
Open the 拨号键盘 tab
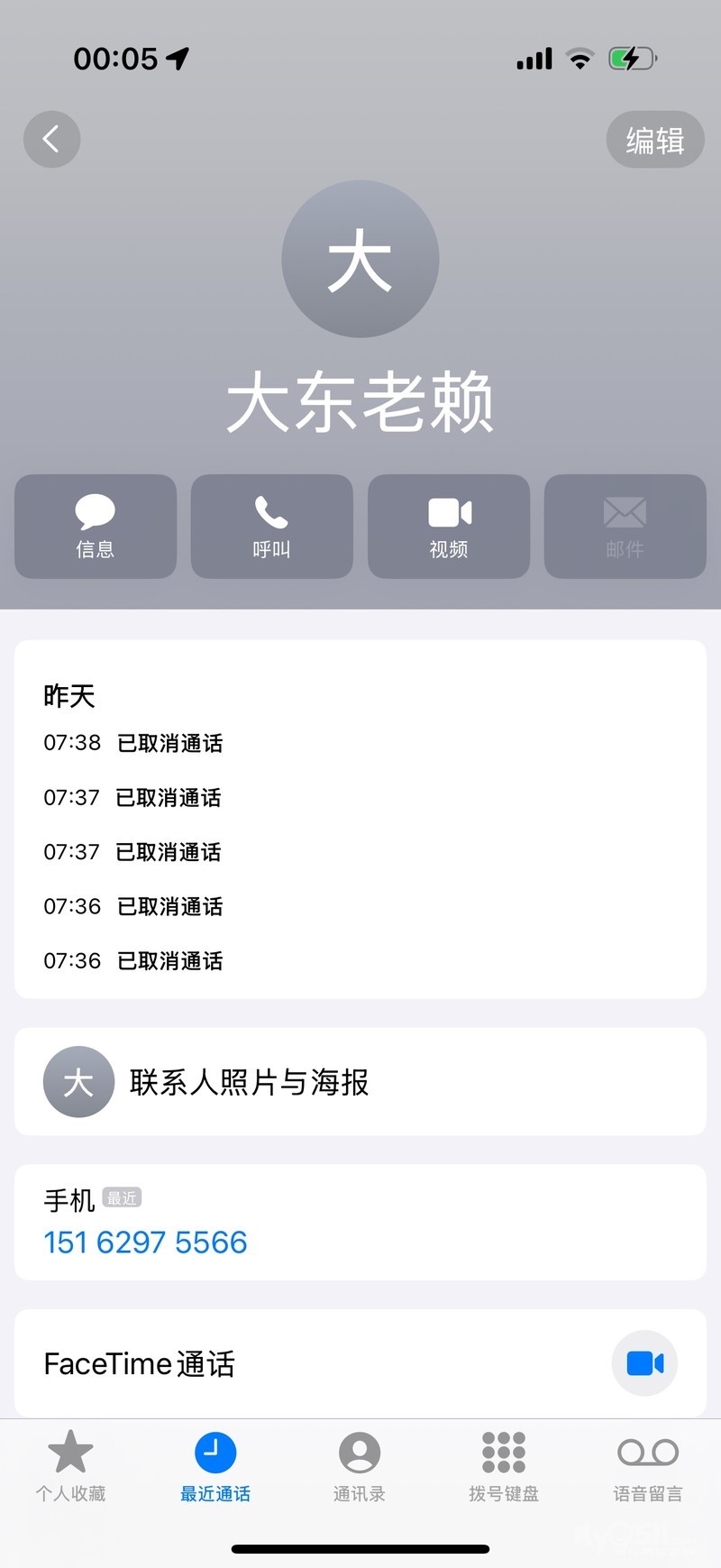point(504,1467)
